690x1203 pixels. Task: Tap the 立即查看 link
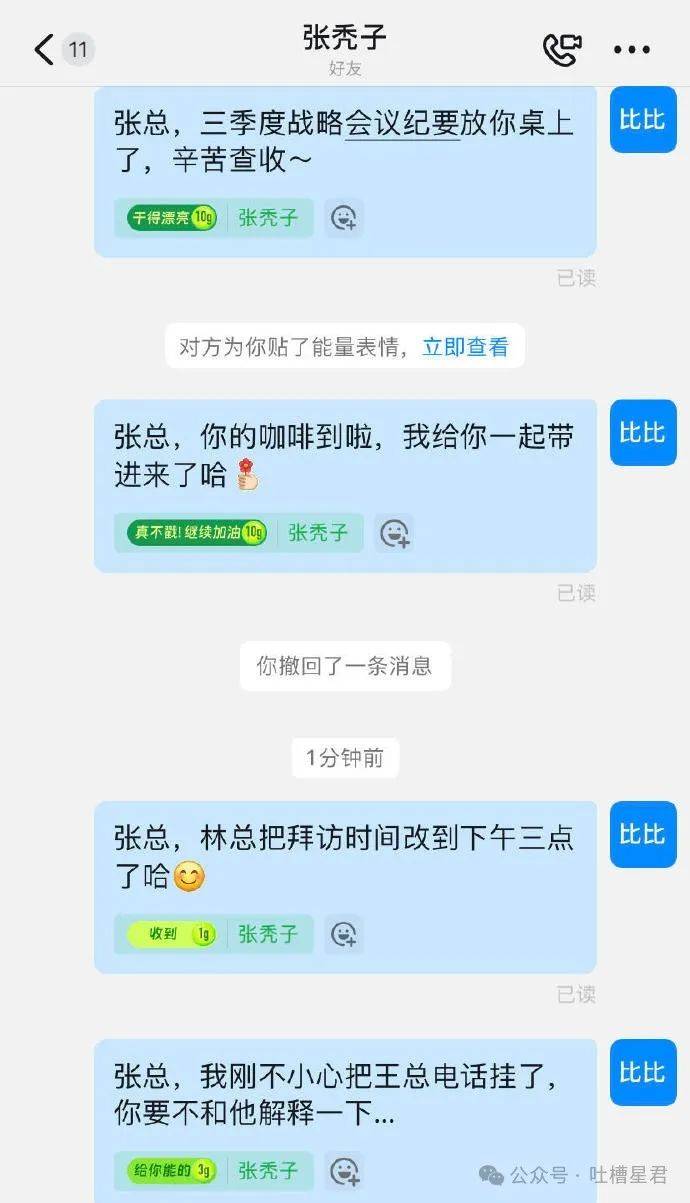465,347
